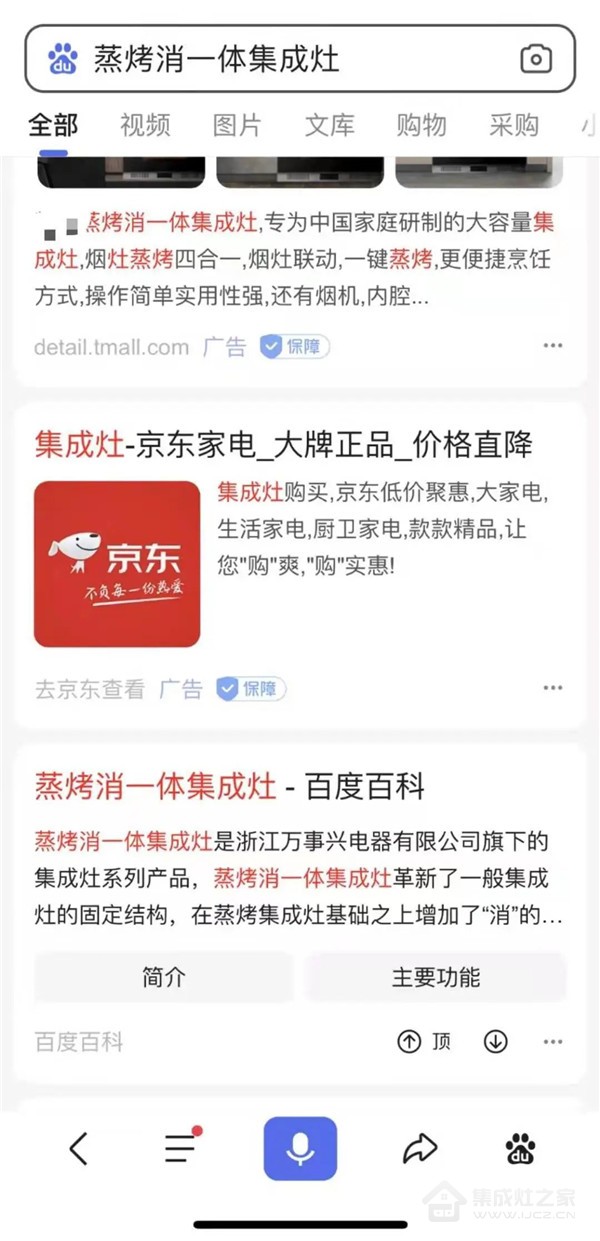This screenshot has height=1241, width=600.
Task: Select the 简介 button
Action: point(164,977)
